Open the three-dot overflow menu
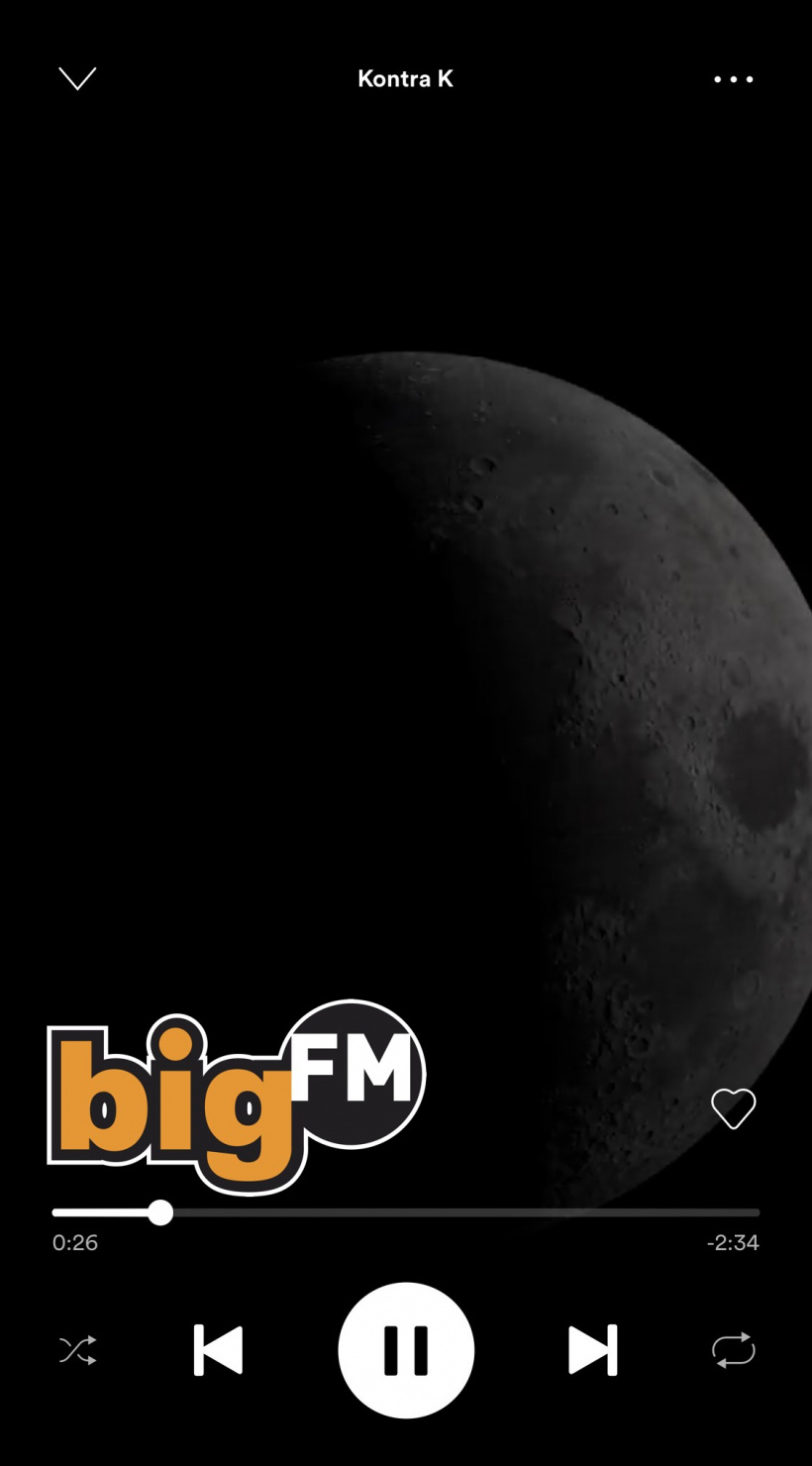Image resolution: width=812 pixels, height=1466 pixels. click(733, 79)
